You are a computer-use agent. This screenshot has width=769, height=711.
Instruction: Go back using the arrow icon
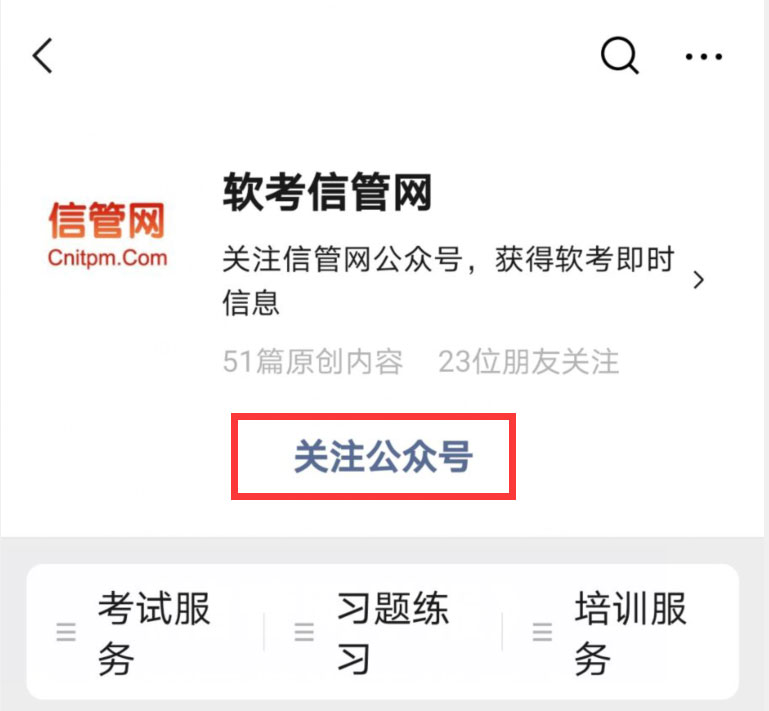(43, 56)
